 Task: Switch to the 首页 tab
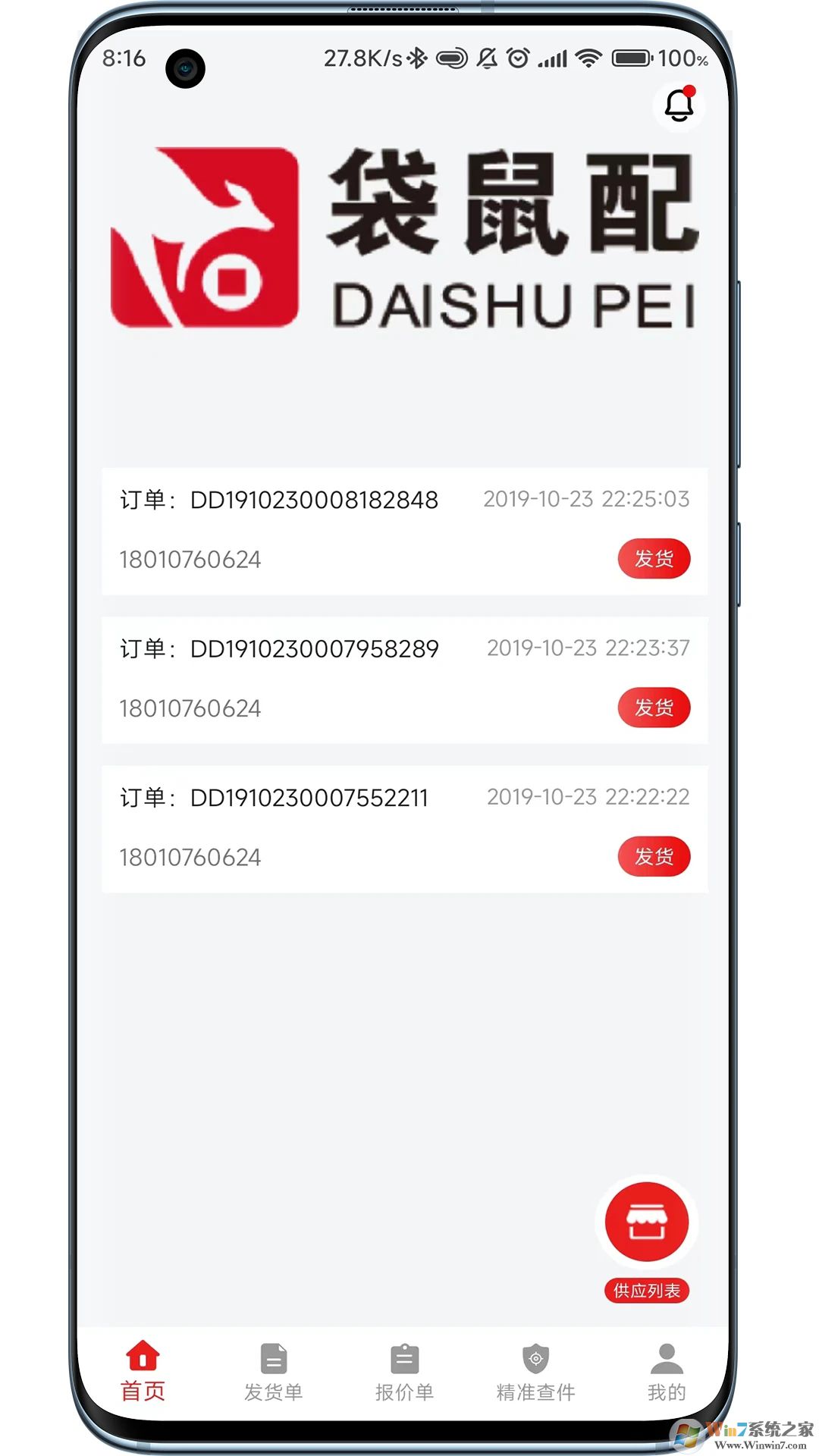pyautogui.click(x=143, y=1371)
